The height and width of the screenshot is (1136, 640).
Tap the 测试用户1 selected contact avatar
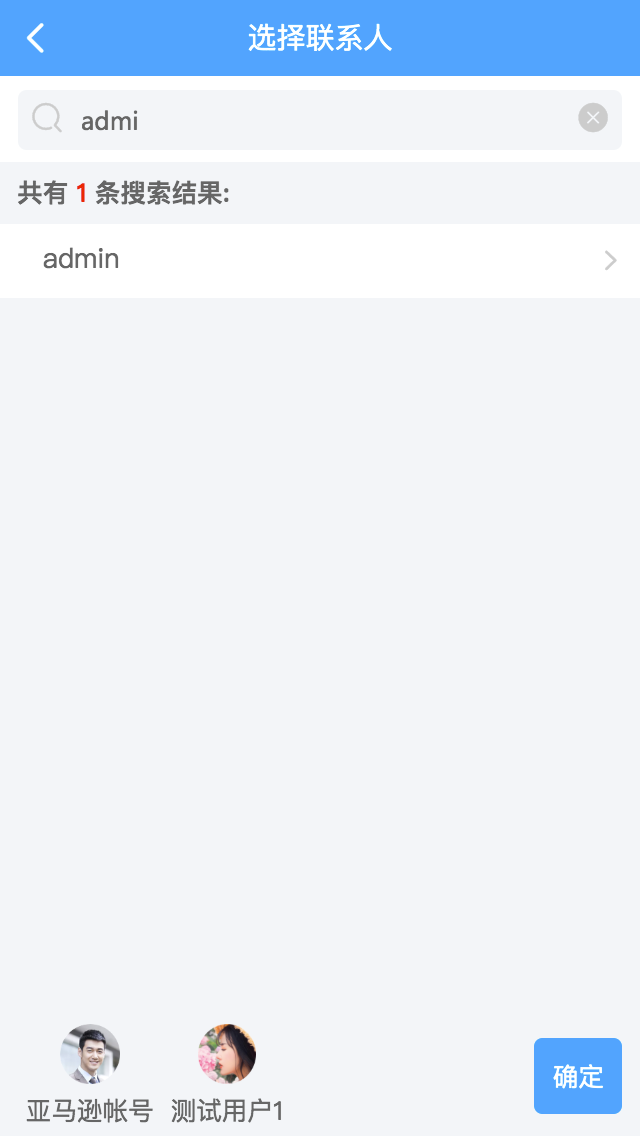point(227,1053)
